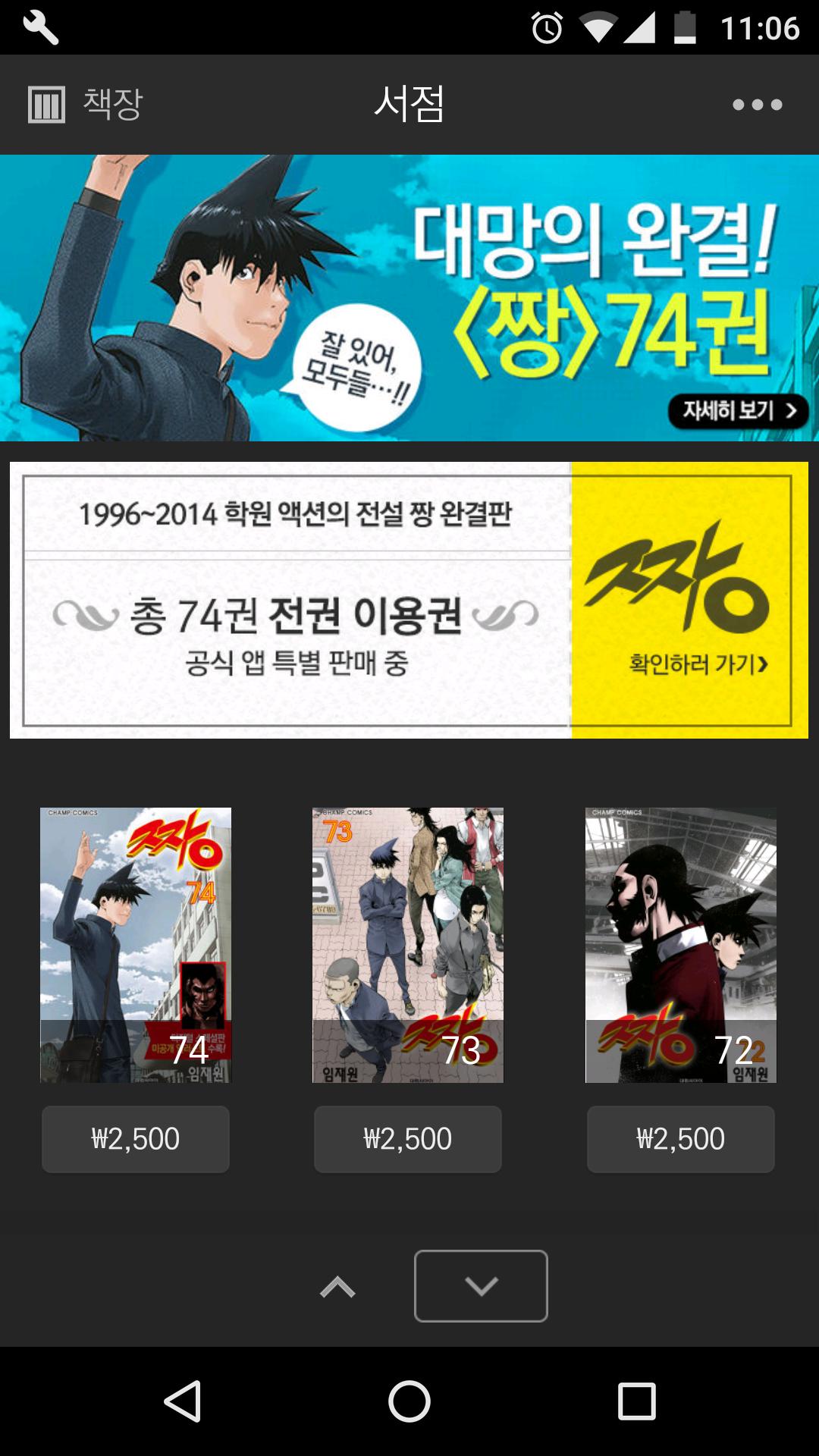The image size is (819, 1456).
Task: Open the three-dot overflow menu
Action: click(x=757, y=105)
